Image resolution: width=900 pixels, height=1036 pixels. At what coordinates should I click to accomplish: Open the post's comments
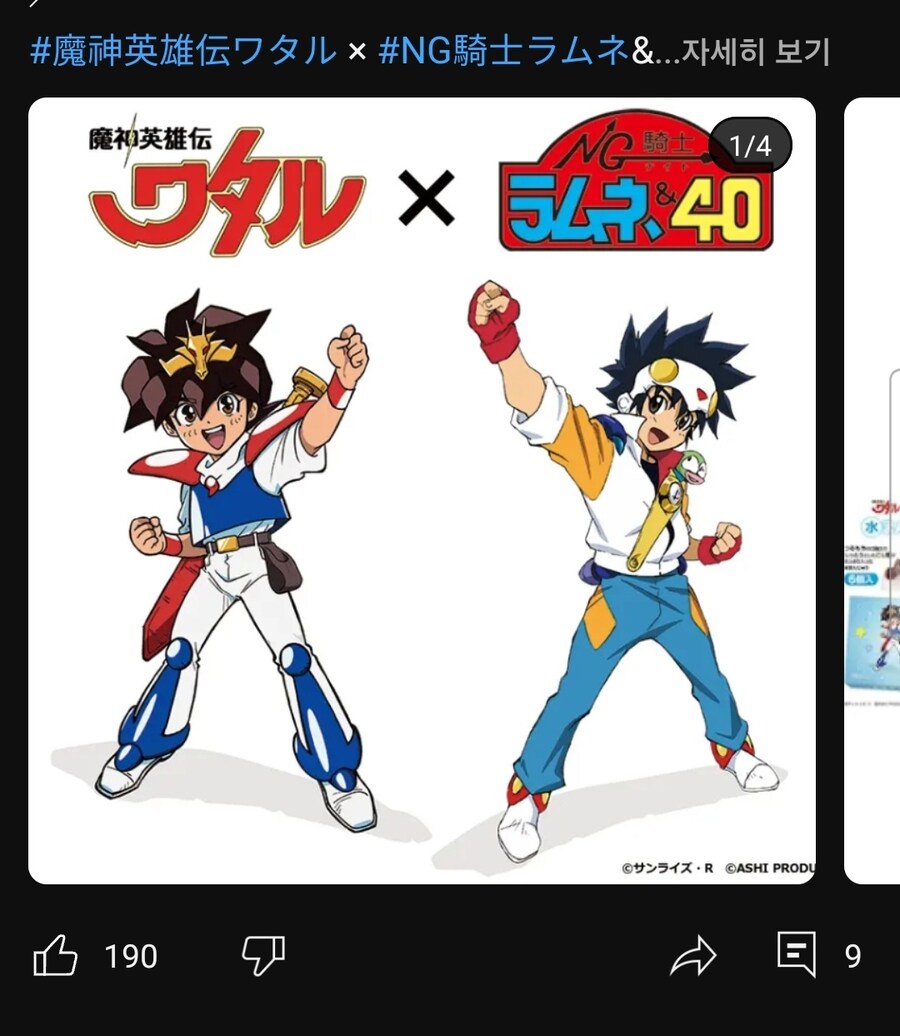pyautogui.click(x=798, y=955)
